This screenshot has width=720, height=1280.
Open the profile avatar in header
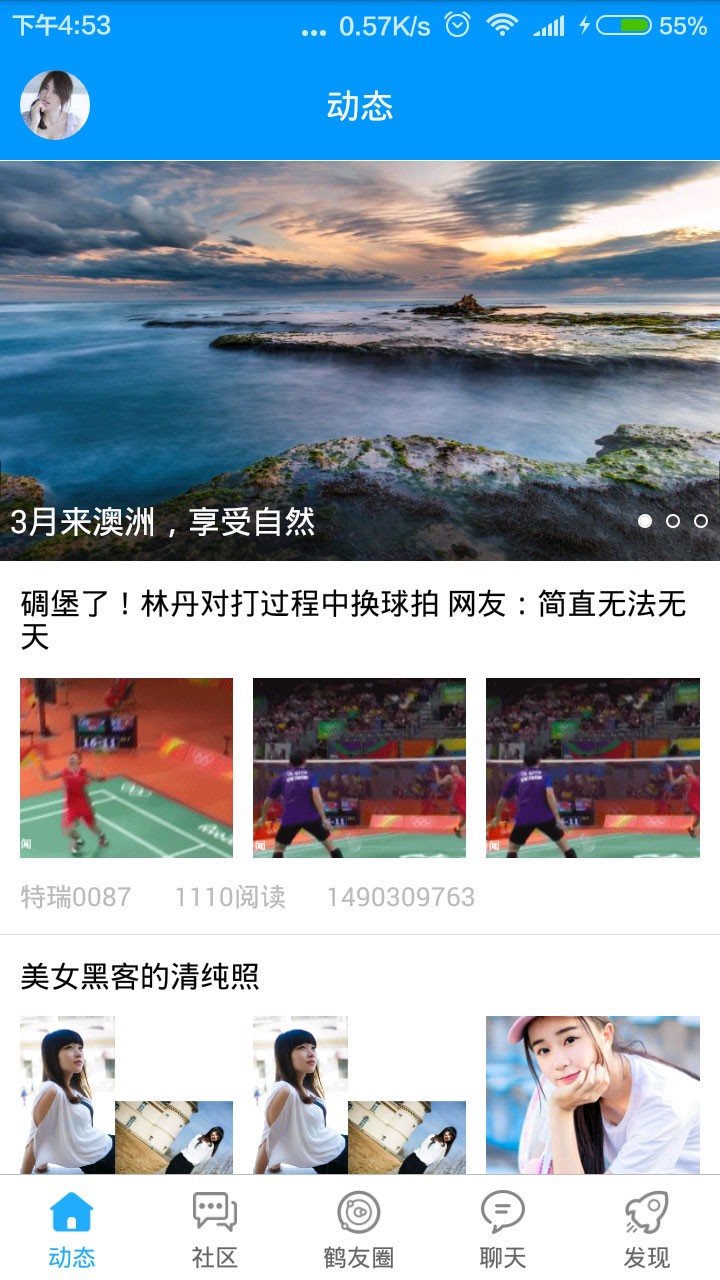click(x=55, y=105)
